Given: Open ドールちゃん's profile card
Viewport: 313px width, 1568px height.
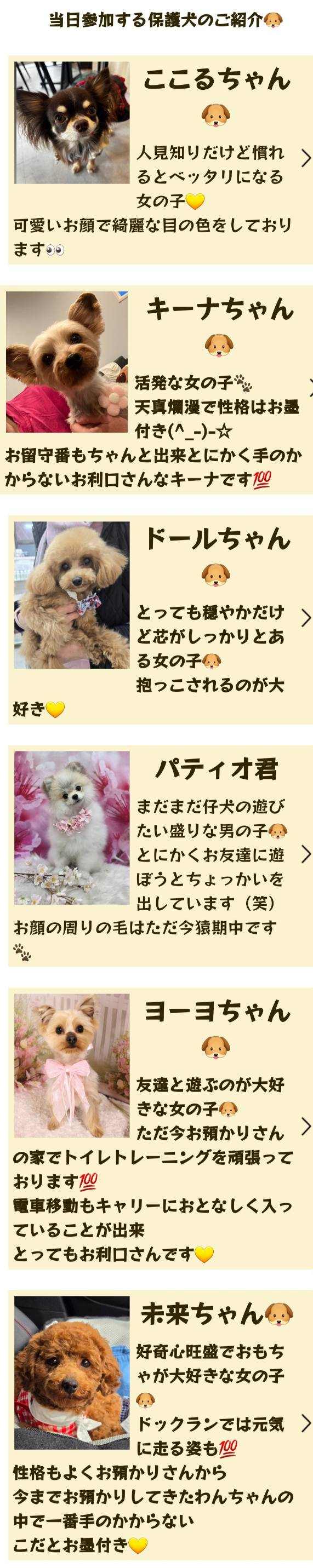Looking at the screenshot, I should (160, 619).
